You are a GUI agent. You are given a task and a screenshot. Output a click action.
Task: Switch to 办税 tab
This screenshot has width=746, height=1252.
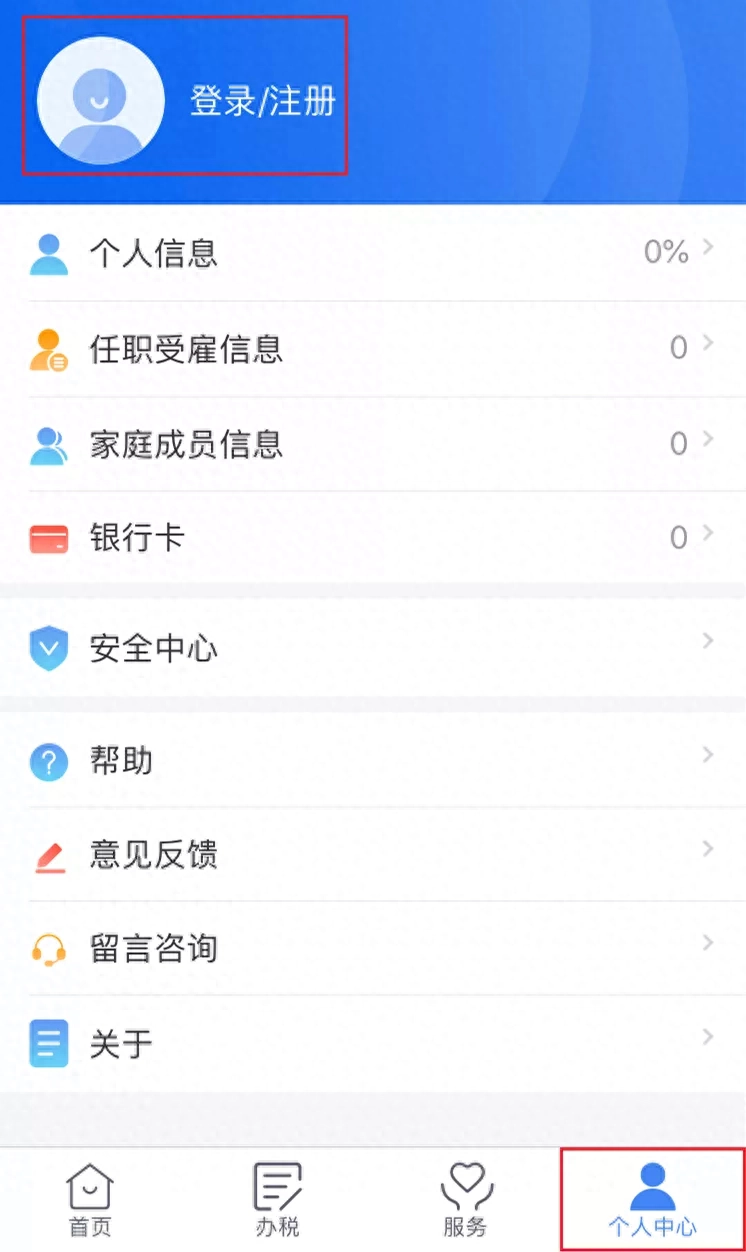277,1199
